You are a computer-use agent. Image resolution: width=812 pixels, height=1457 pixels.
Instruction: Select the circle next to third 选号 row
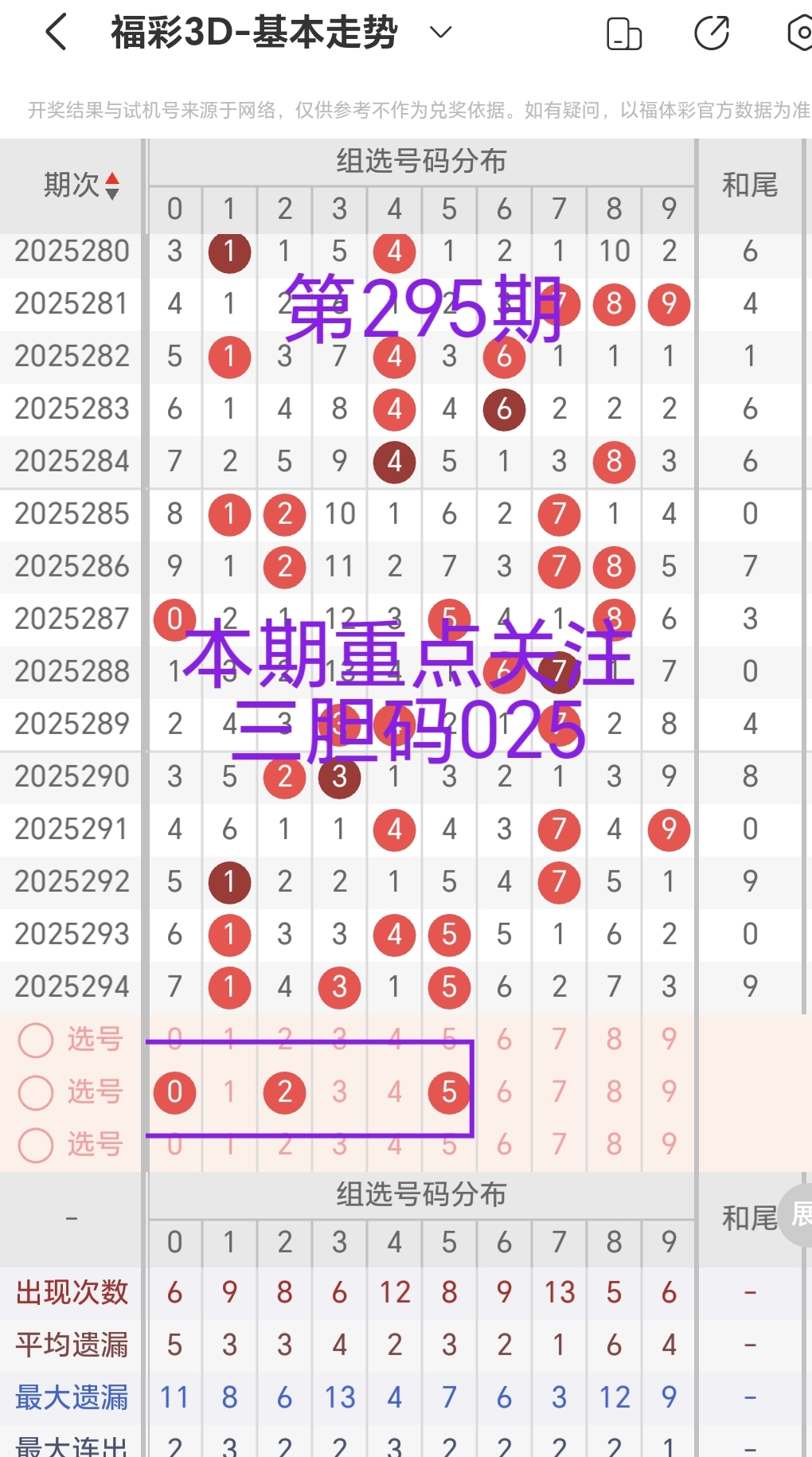click(x=35, y=1145)
